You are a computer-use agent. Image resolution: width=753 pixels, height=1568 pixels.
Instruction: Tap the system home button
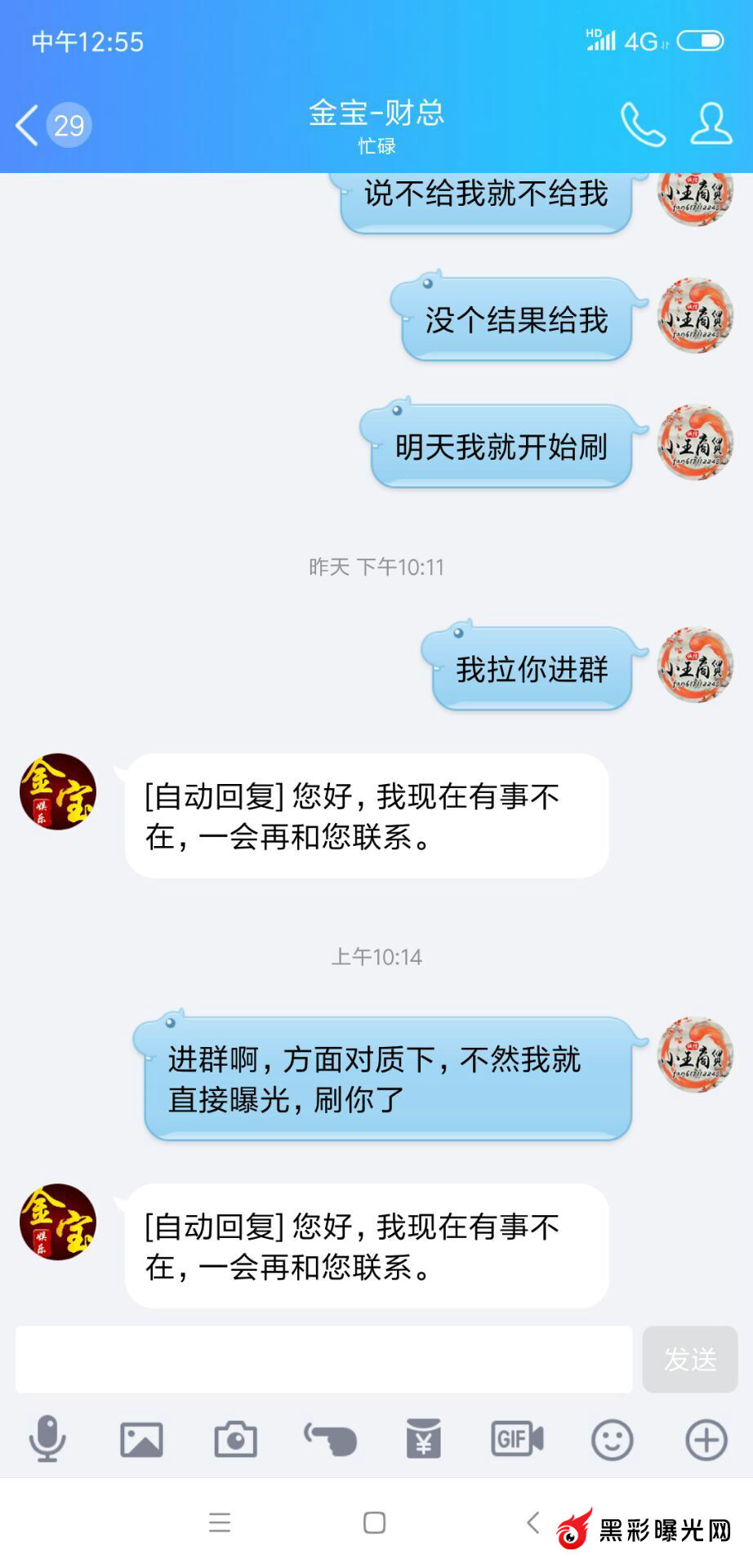click(375, 1522)
